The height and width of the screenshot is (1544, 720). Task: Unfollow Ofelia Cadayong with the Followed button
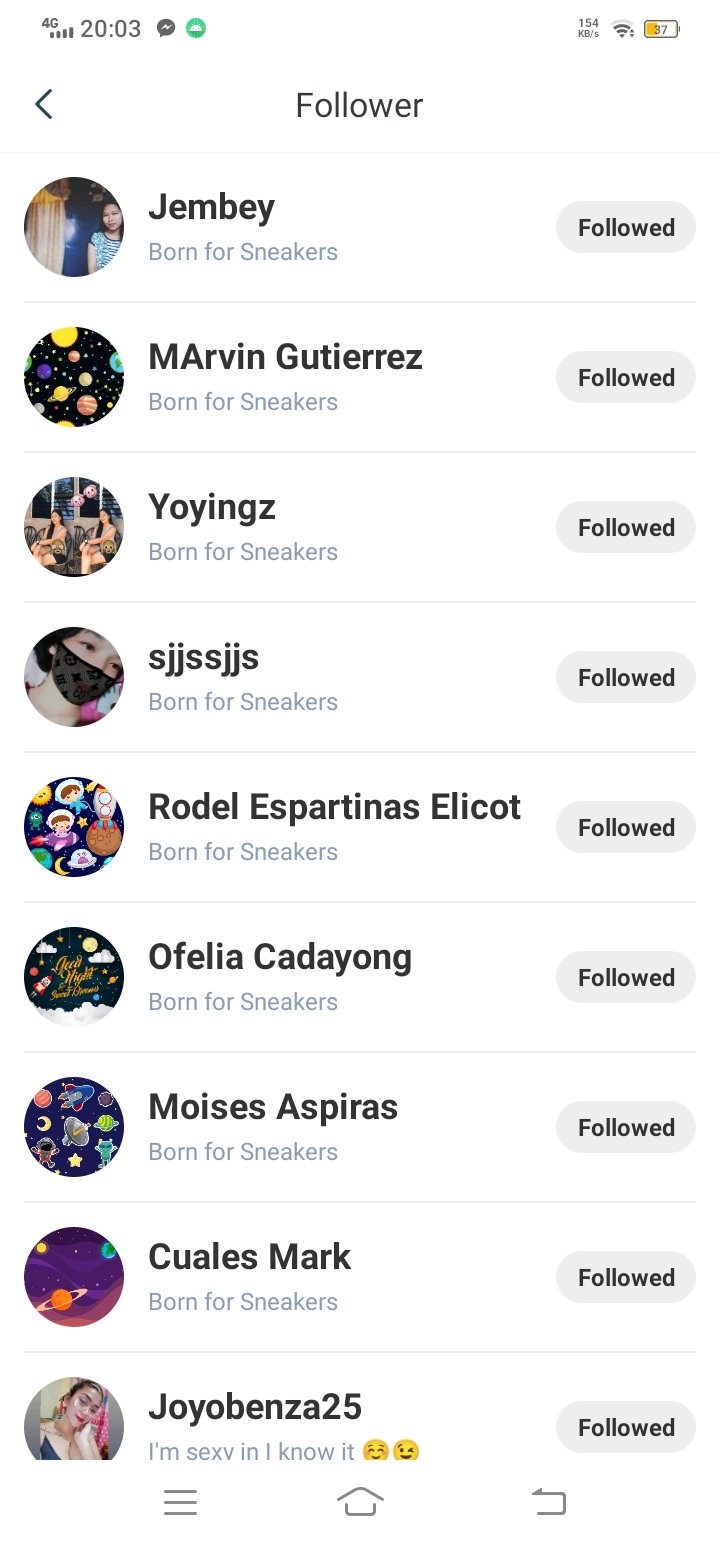click(626, 978)
